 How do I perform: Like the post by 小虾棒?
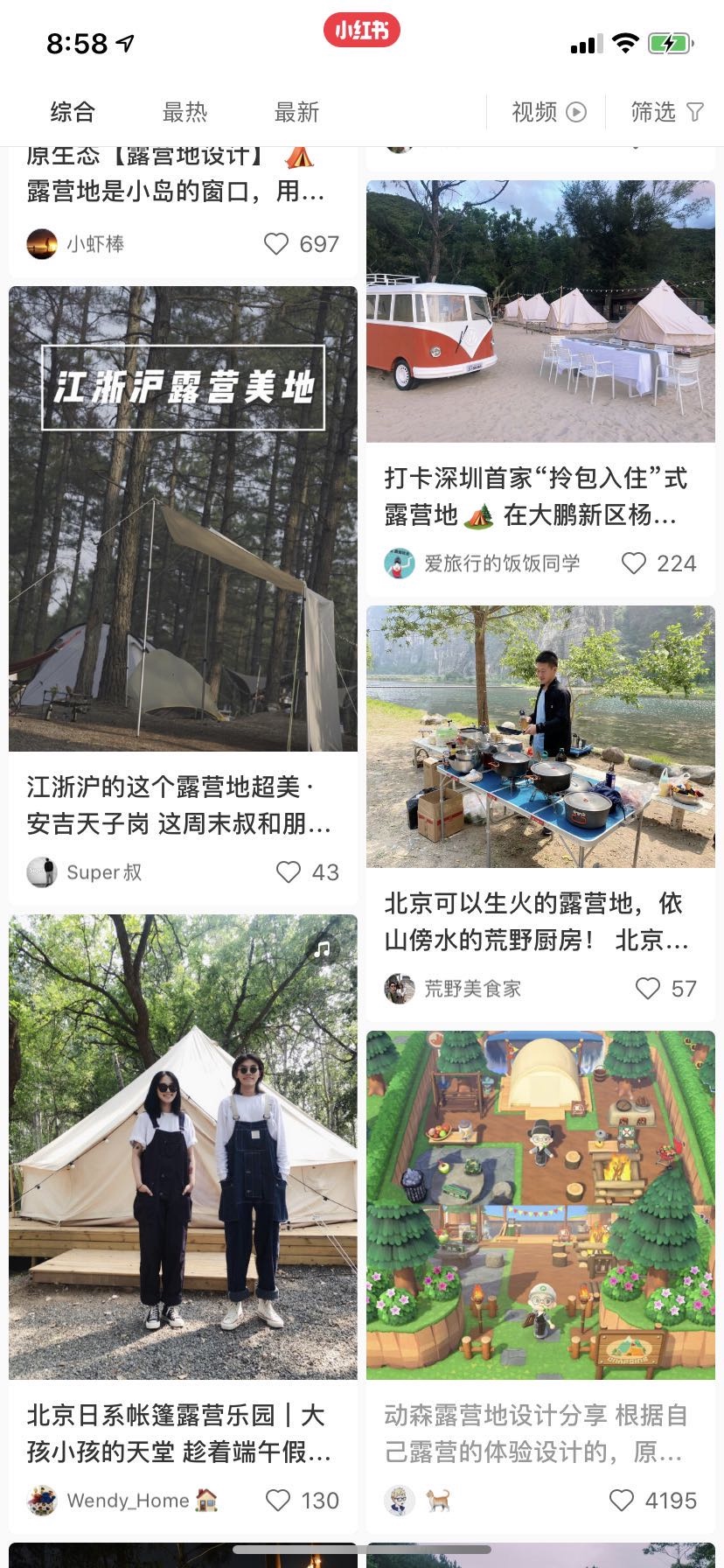coord(276,244)
